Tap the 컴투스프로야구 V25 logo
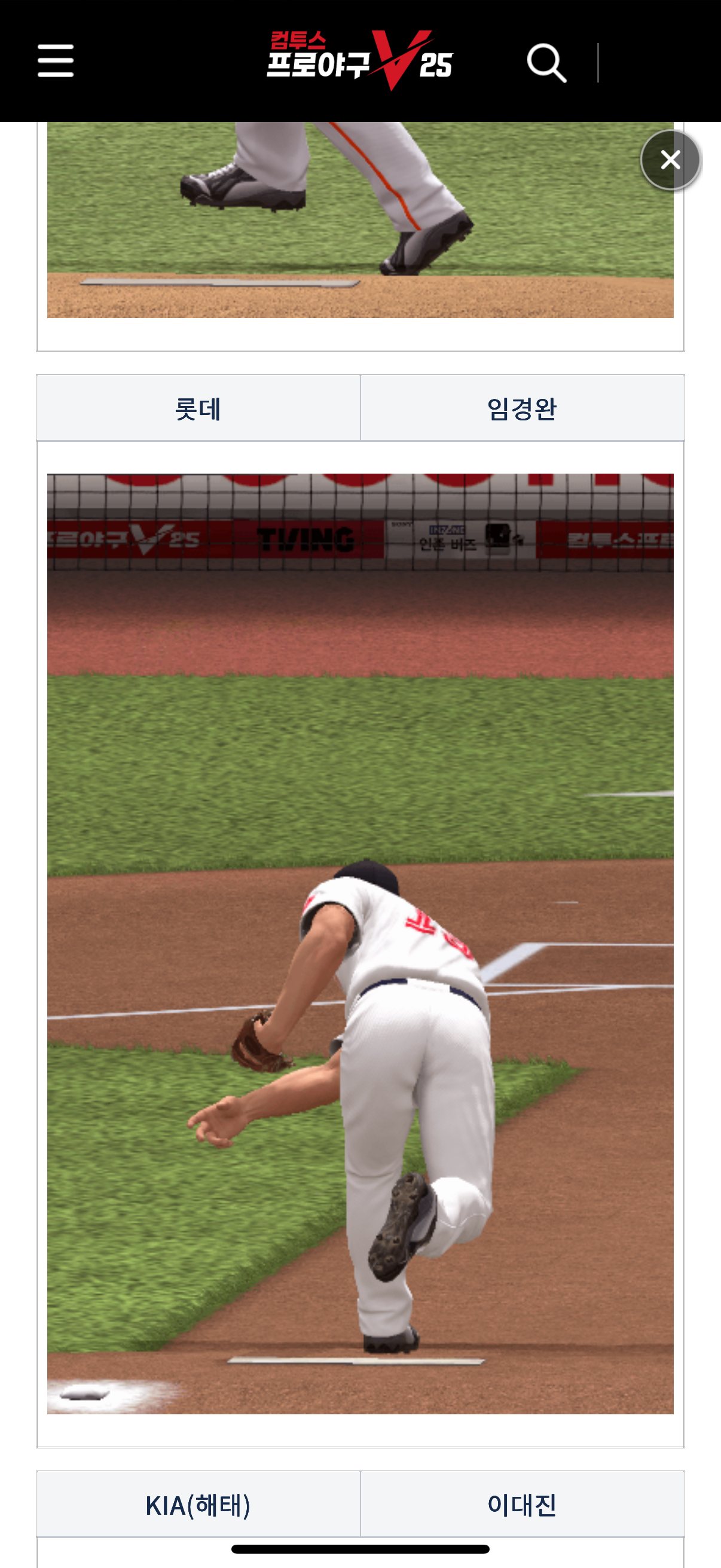Viewport: 721px width, 1568px height. [359, 60]
